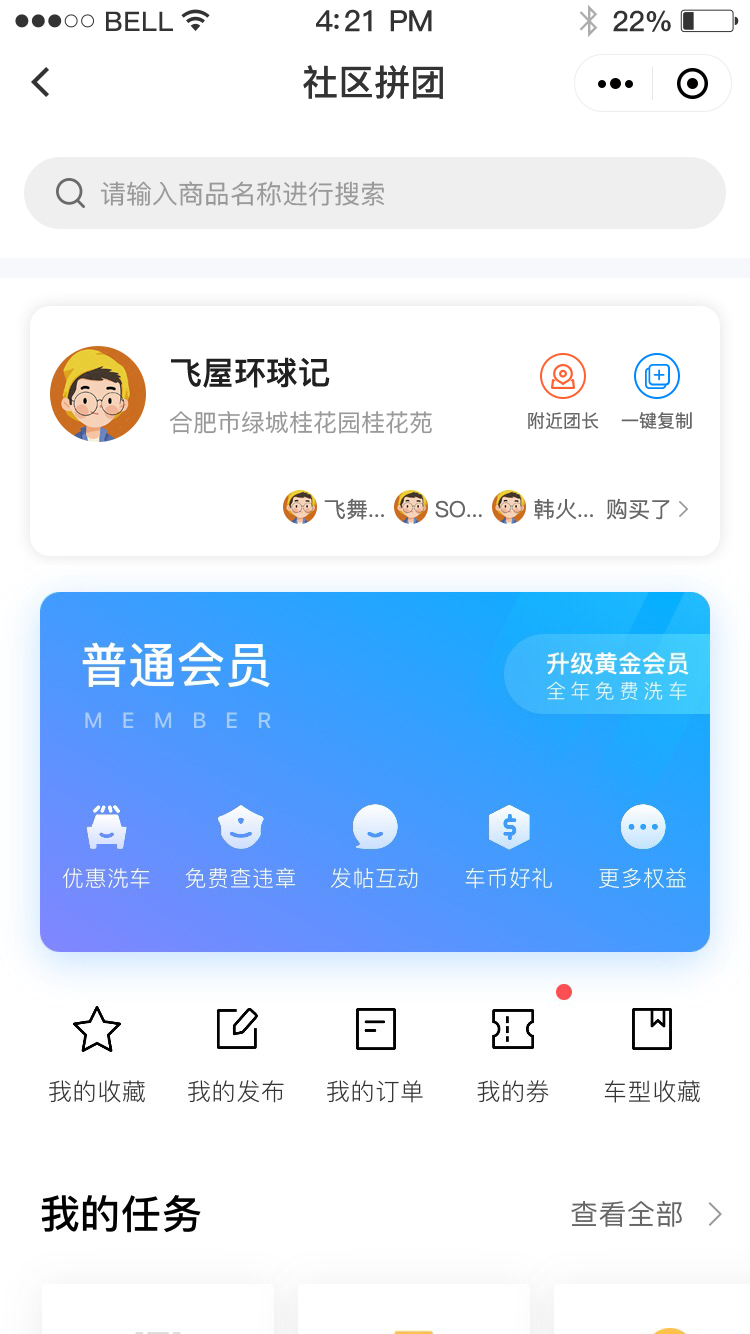Open 发帖互动 posting benefit
This screenshot has width=750, height=1334.
[x=375, y=848]
